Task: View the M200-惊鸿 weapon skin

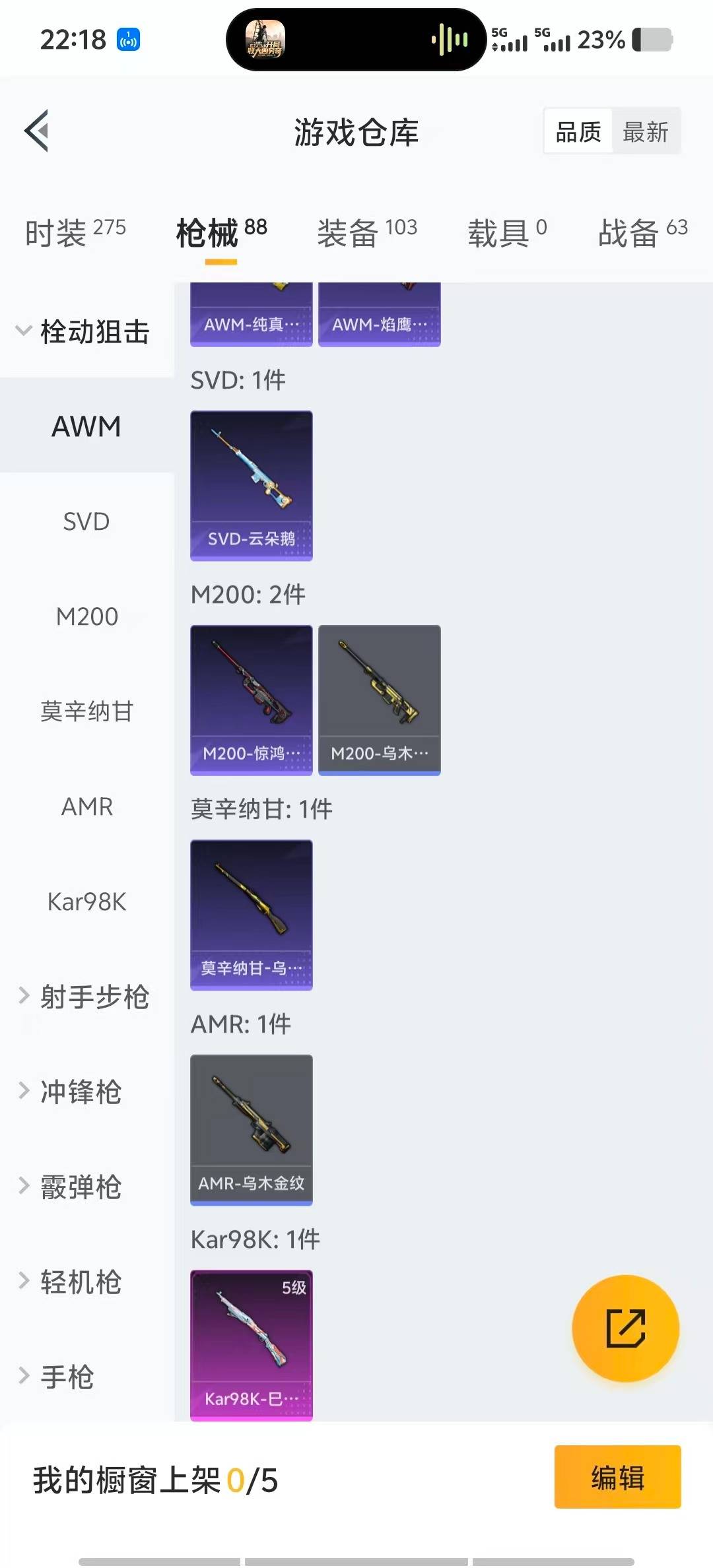Action: point(251,700)
